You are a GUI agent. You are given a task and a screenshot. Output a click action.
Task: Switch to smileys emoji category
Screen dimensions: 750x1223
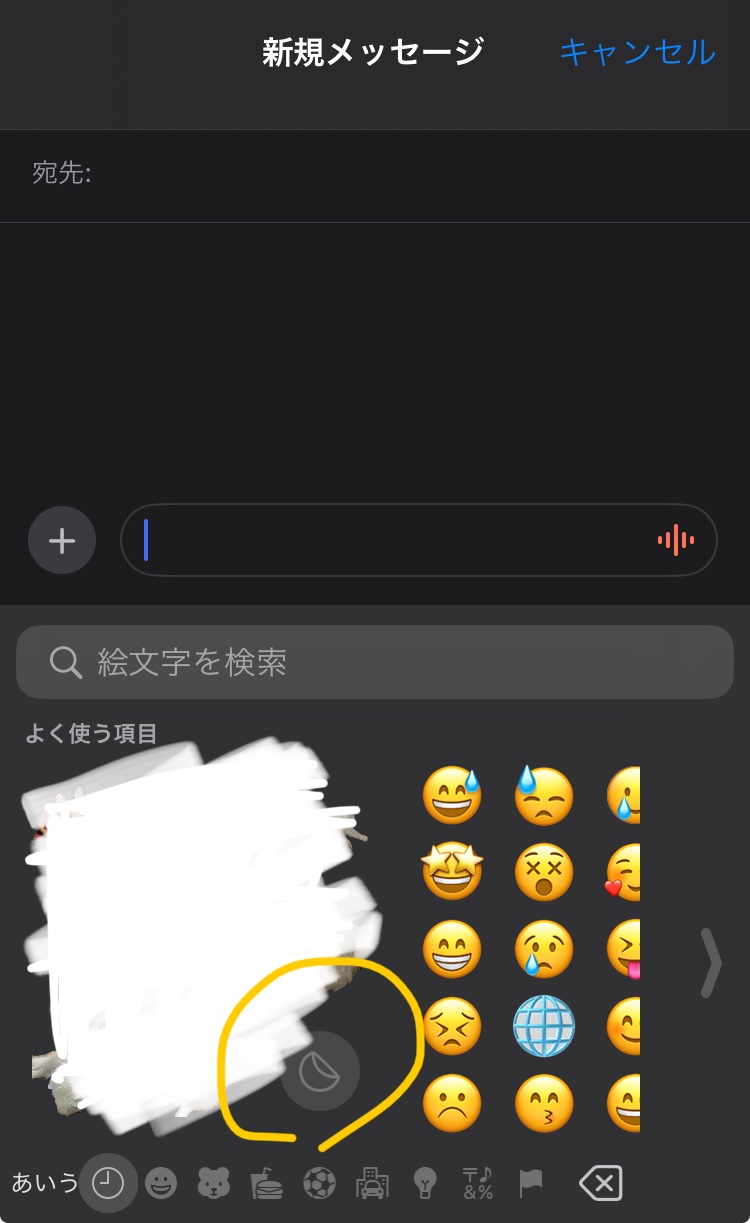pyautogui.click(x=161, y=1184)
